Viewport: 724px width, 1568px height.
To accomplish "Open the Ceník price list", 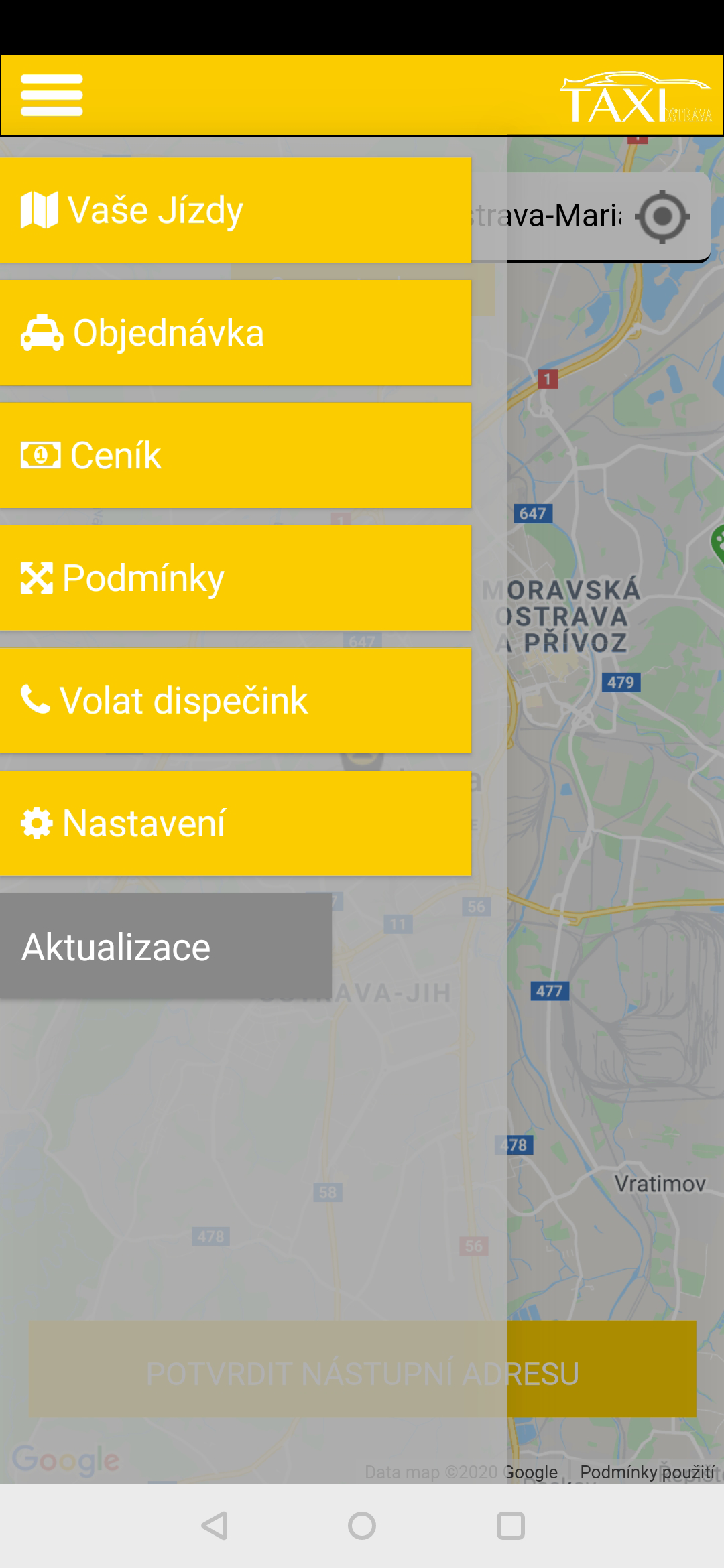I will (x=235, y=455).
